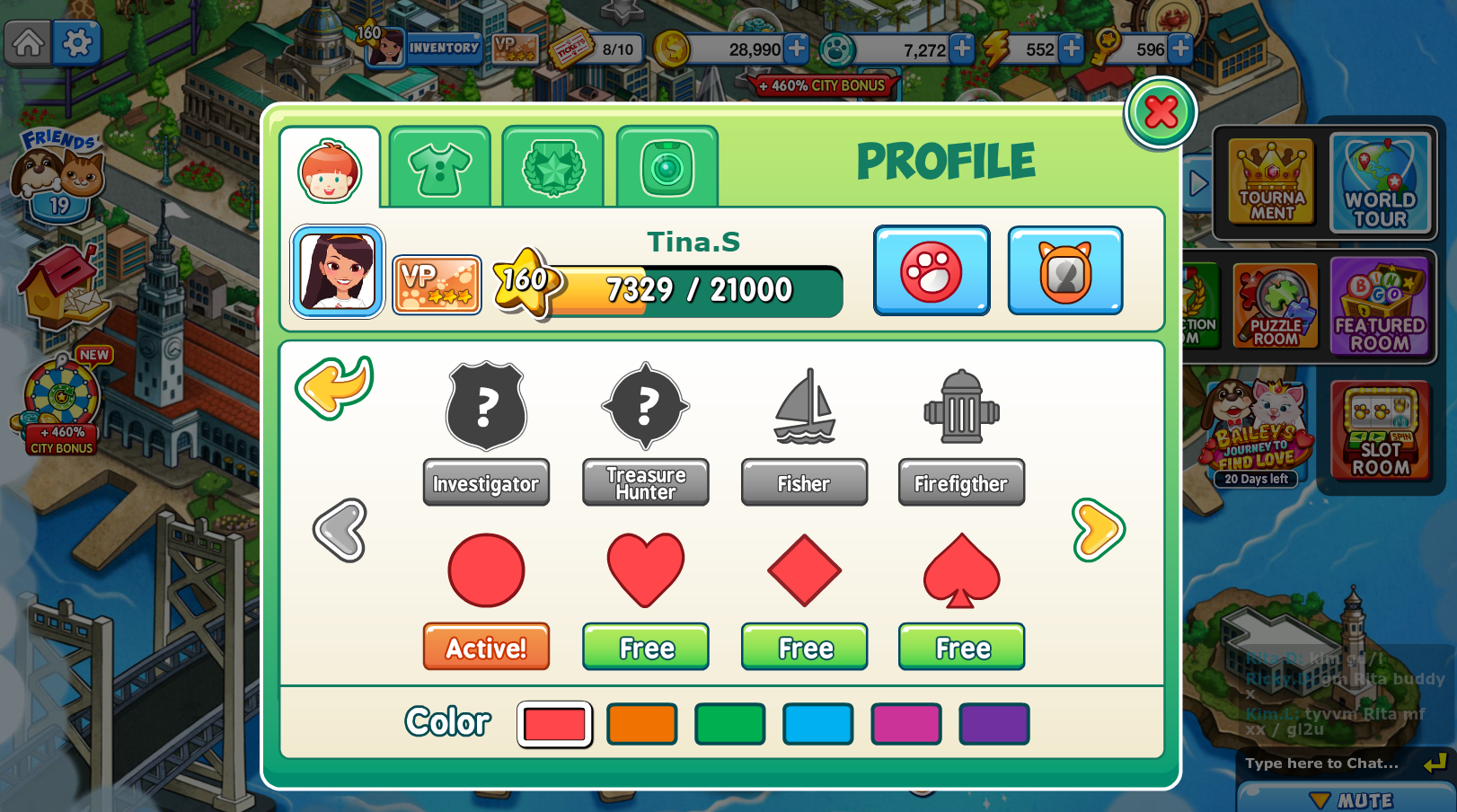Tap the Active! circle button
The image size is (1457, 812).
(486, 647)
